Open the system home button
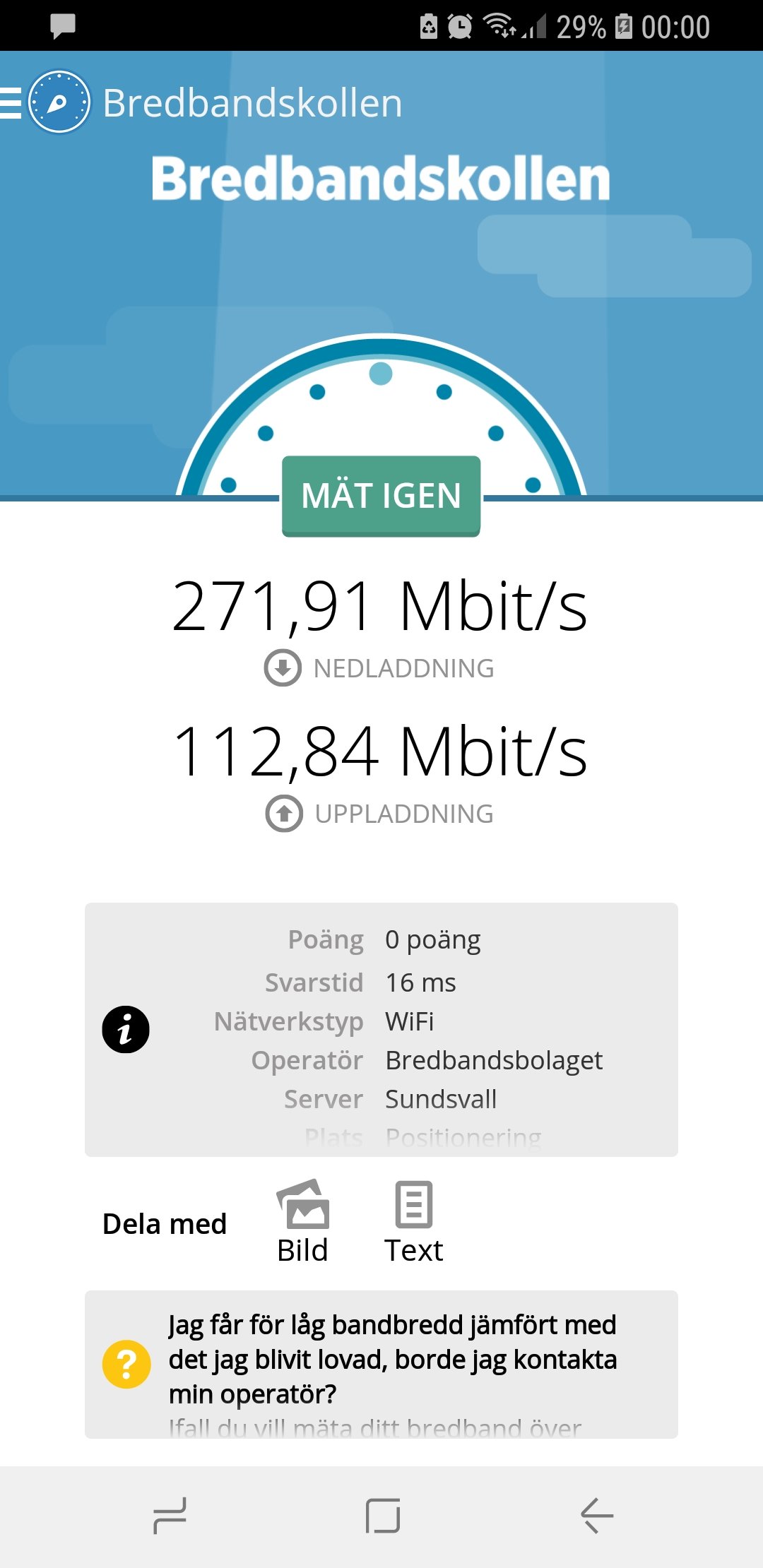763x1568 pixels. coord(383,1516)
